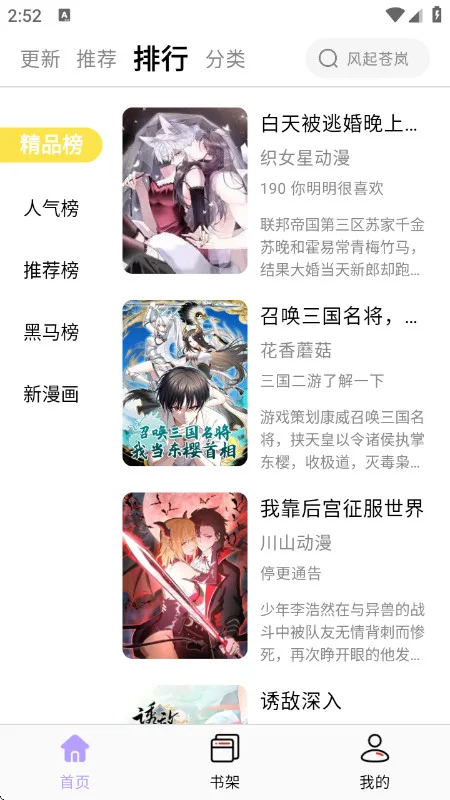View the 黑马榜 ranking
This screenshot has height=800, width=450.
51,332
